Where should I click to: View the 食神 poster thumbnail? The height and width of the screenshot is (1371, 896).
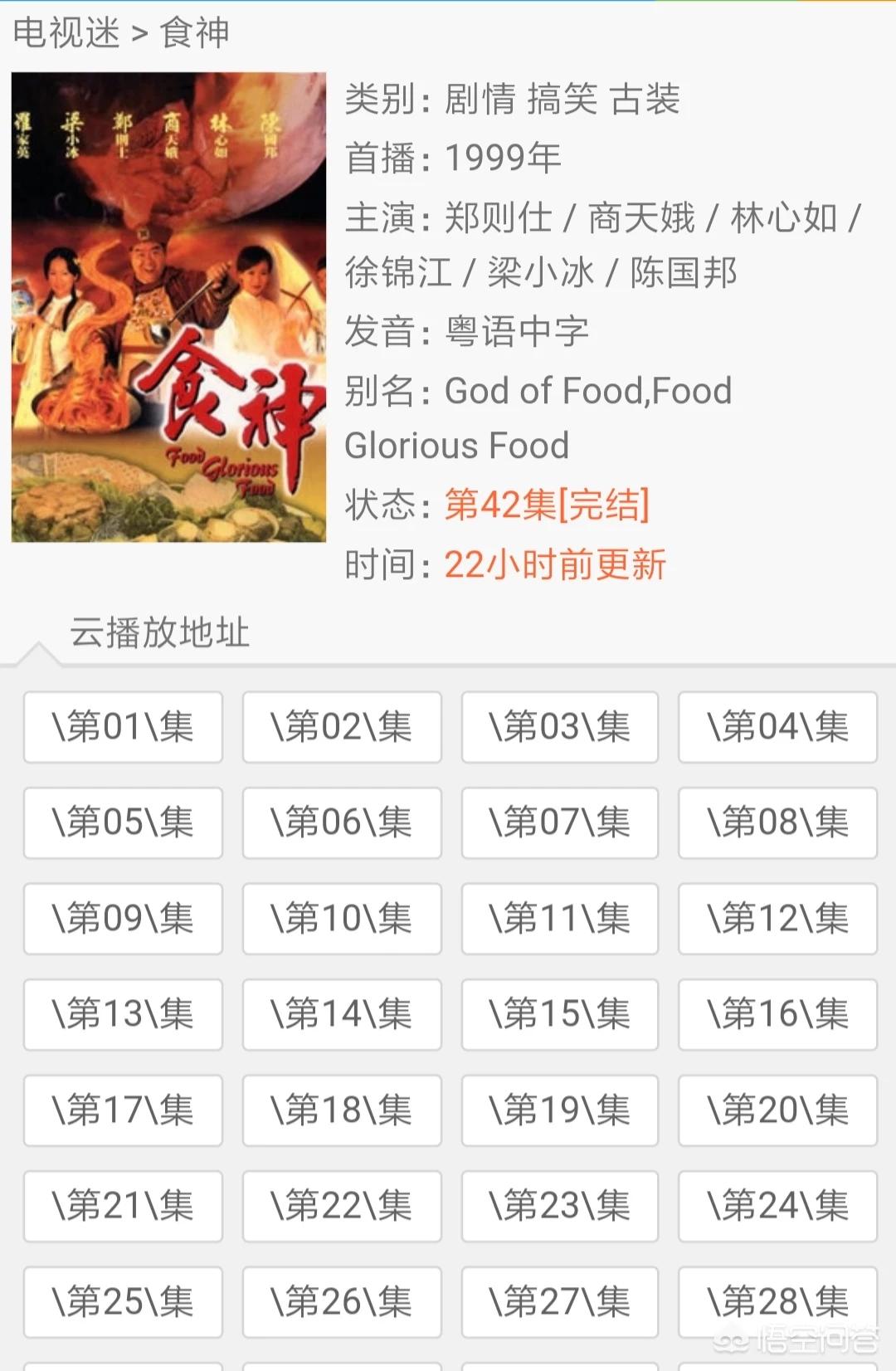(x=168, y=307)
